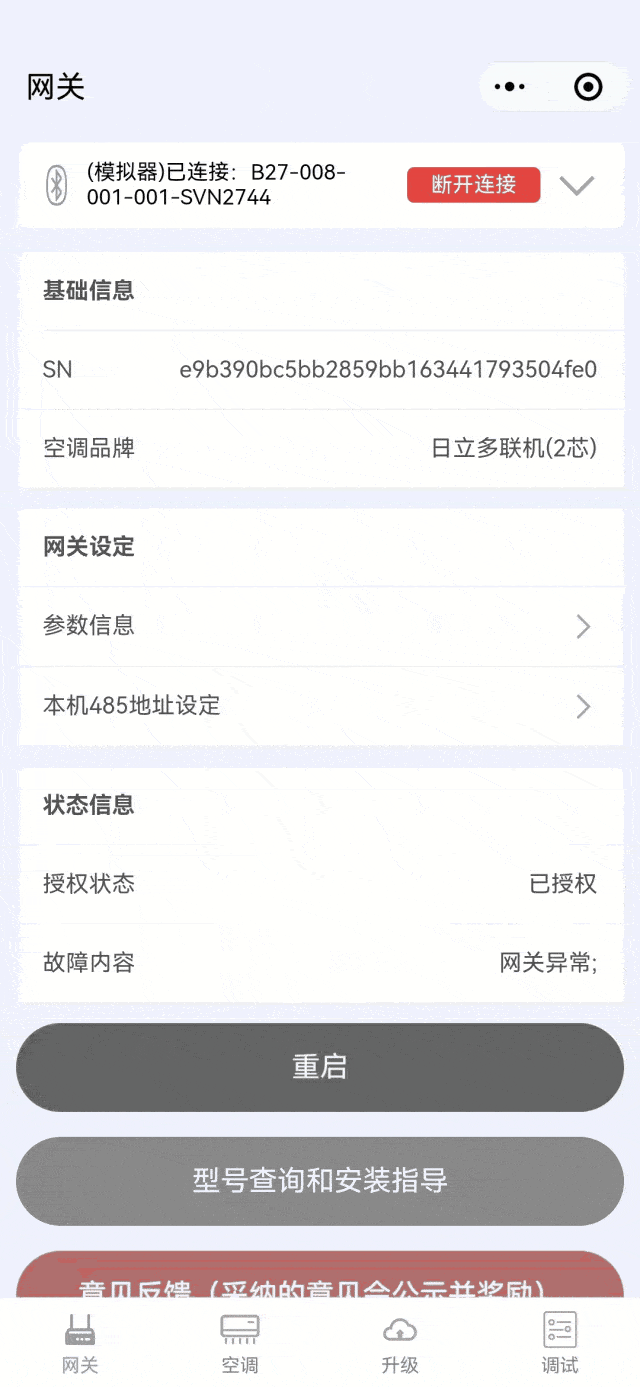Switch to the 空调 tab
640x1387 pixels.
click(240, 1345)
